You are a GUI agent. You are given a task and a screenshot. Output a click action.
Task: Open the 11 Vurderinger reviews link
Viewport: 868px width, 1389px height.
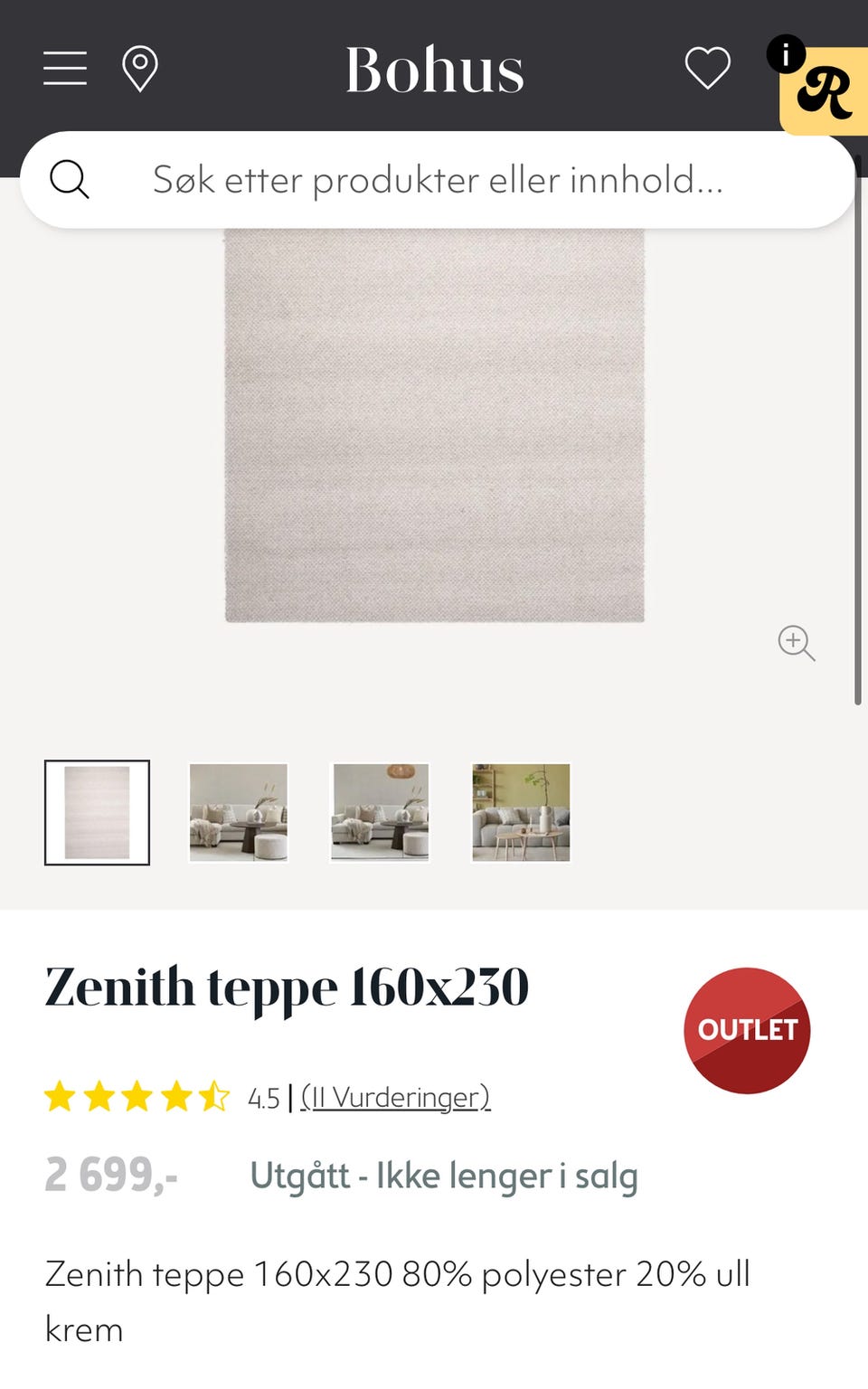[x=393, y=1096]
